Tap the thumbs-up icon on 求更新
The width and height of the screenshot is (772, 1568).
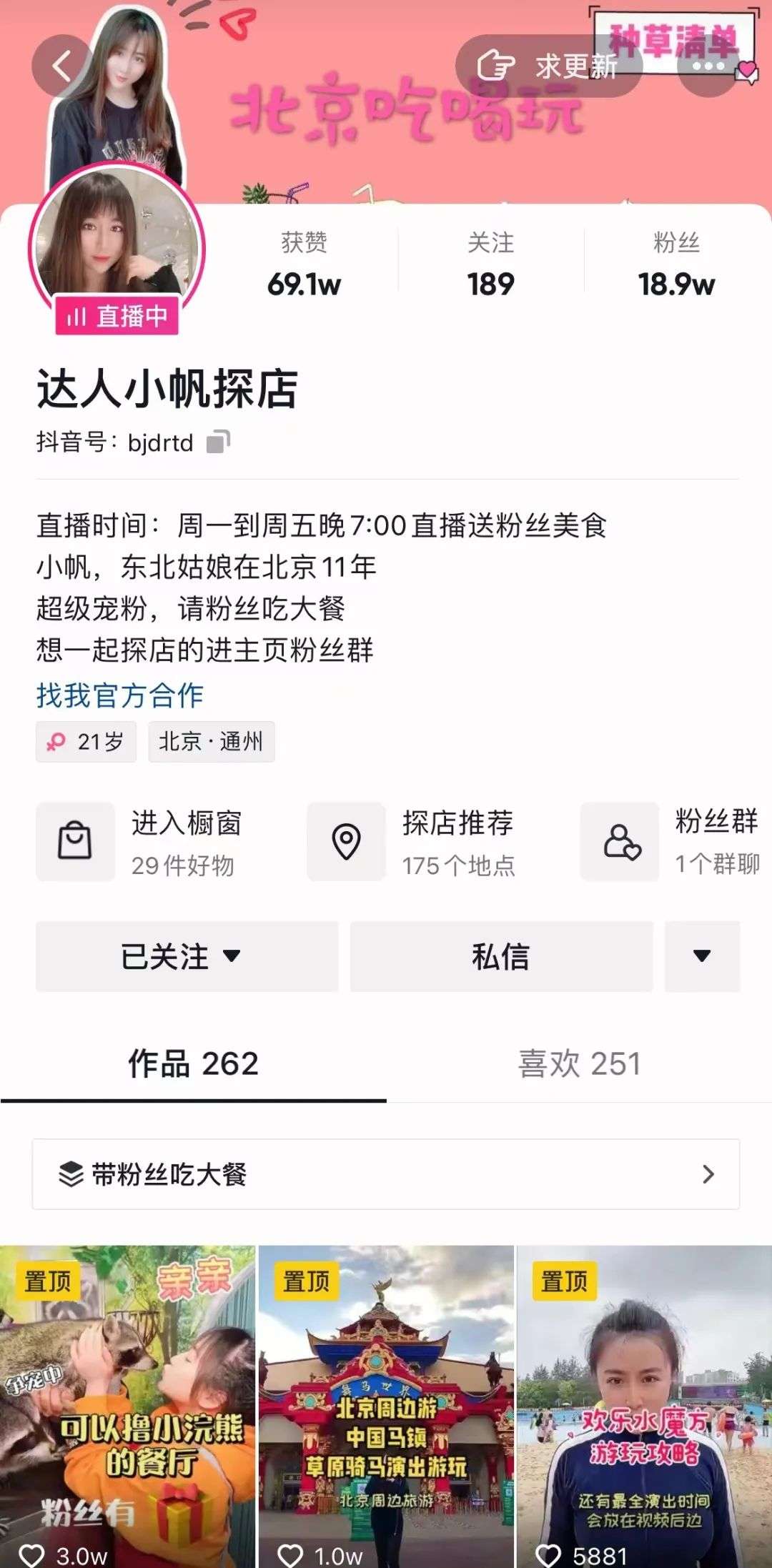tap(494, 64)
